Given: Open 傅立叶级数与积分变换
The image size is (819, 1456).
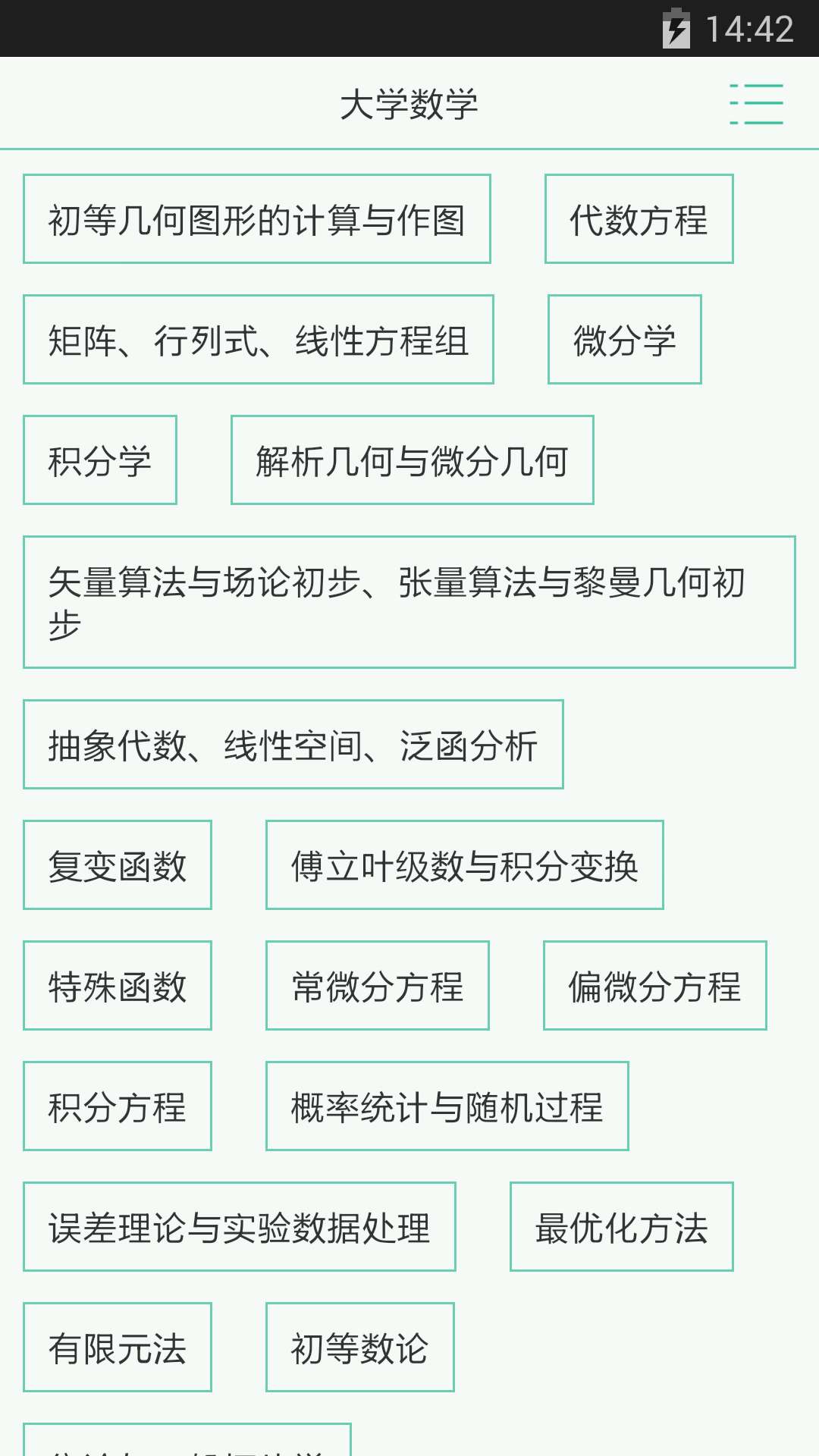Looking at the screenshot, I should pyautogui.click(x=464, y=865).
